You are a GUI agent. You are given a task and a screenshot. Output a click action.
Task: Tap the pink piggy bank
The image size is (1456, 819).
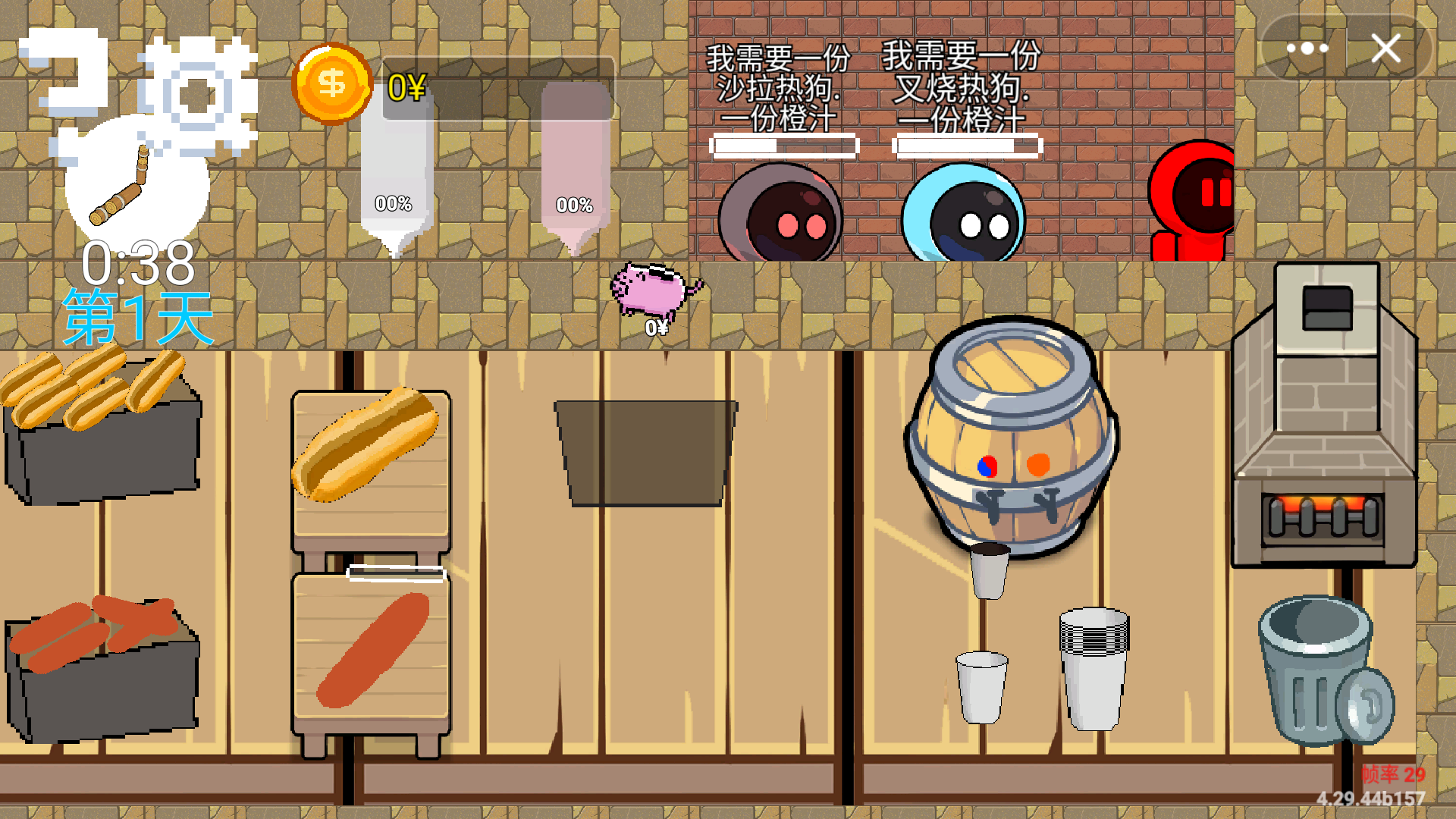point(654,292)
